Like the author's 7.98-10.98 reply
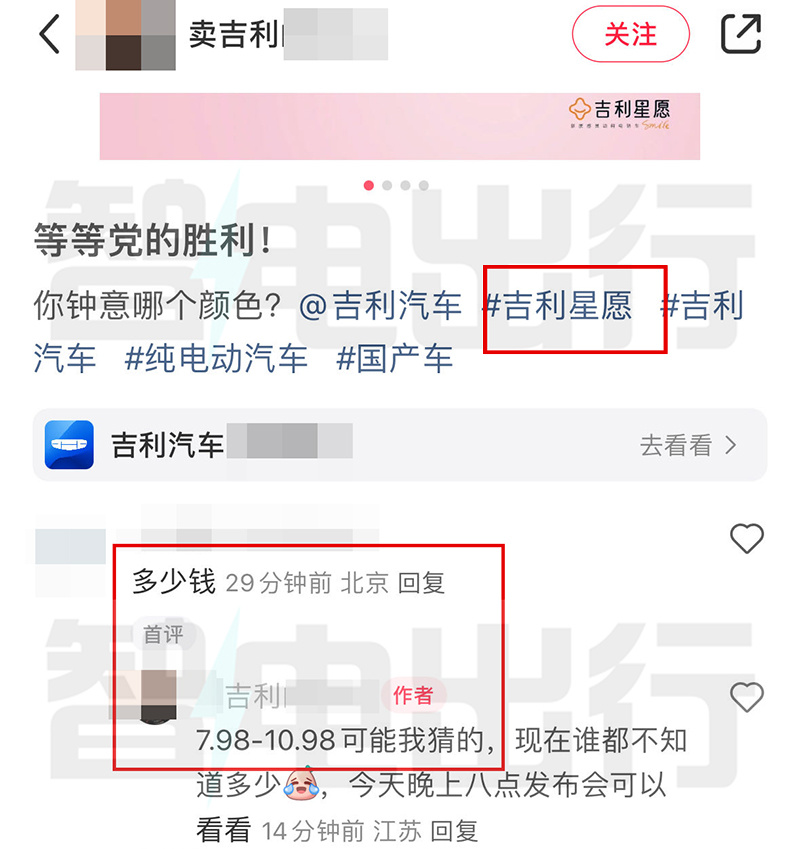Viewport: 800px width, 849px height. coord(746,697)
